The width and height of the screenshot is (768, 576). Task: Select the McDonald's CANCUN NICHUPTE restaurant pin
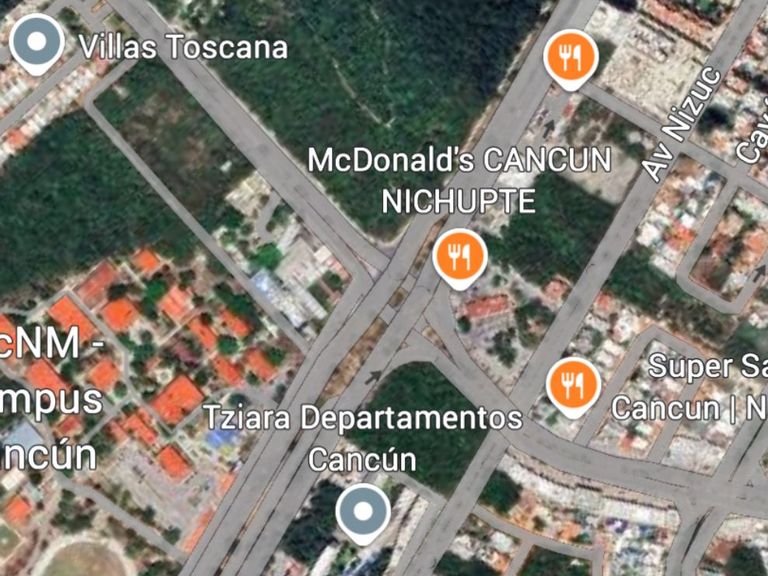[x=460, y=257]
